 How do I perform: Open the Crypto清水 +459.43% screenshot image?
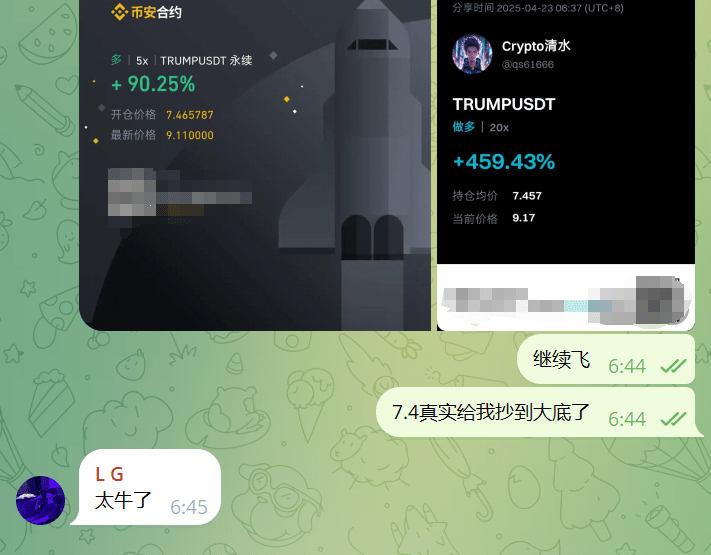(565, 165)
